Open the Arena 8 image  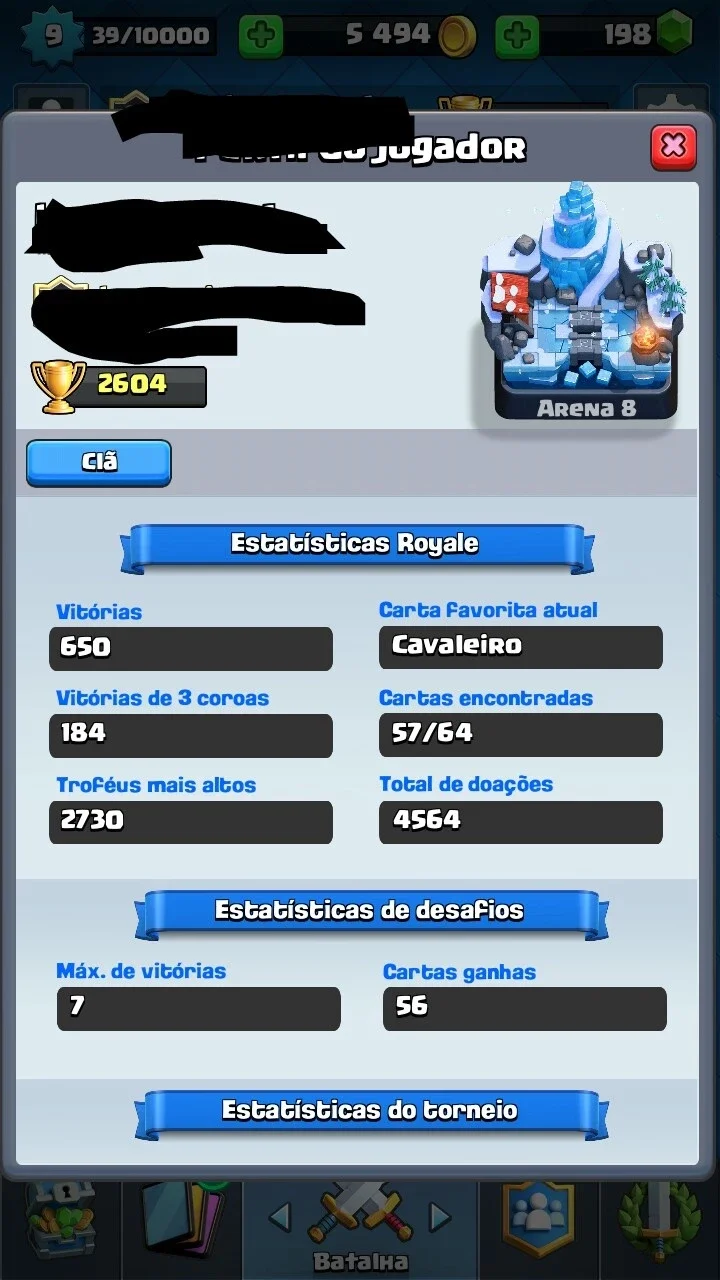[586, 300]
